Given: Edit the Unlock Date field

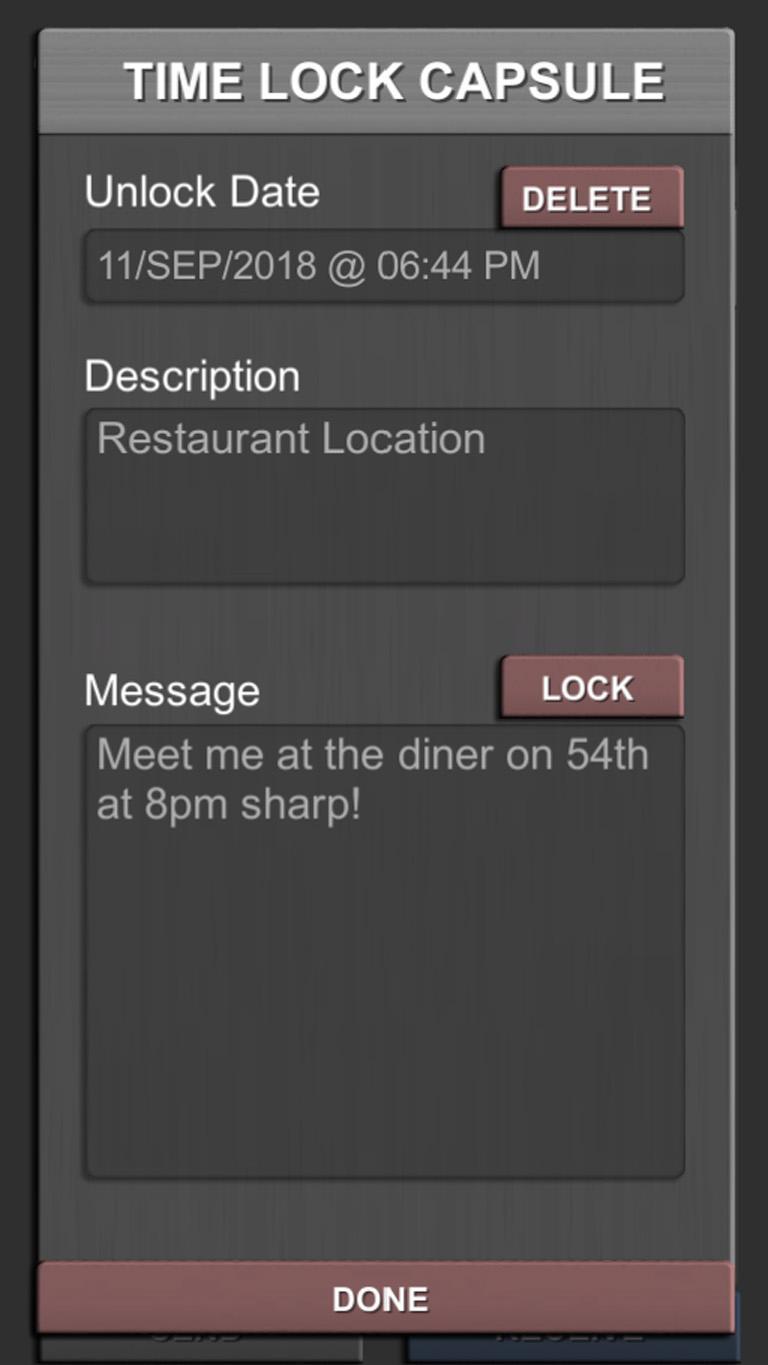Looking at the screenshot, I should 383,266.
